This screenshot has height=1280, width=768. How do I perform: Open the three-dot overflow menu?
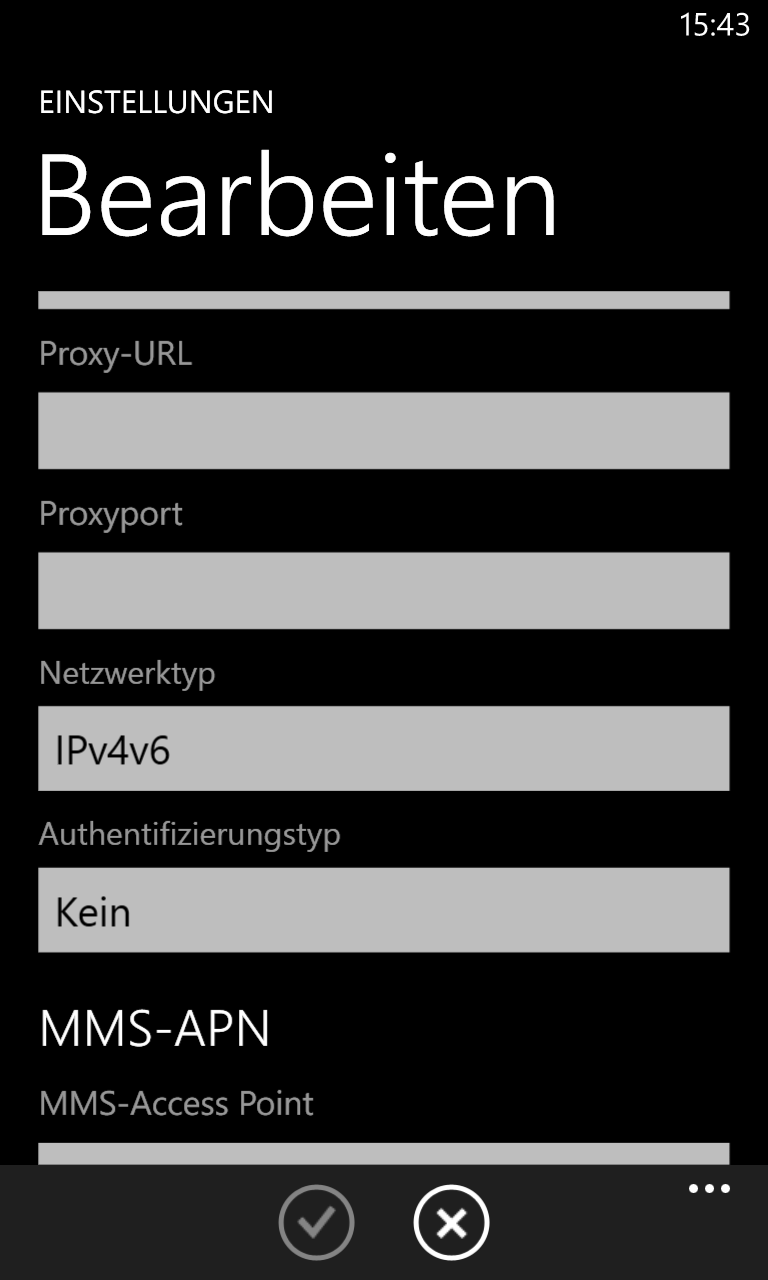[x=709, y=1189]
